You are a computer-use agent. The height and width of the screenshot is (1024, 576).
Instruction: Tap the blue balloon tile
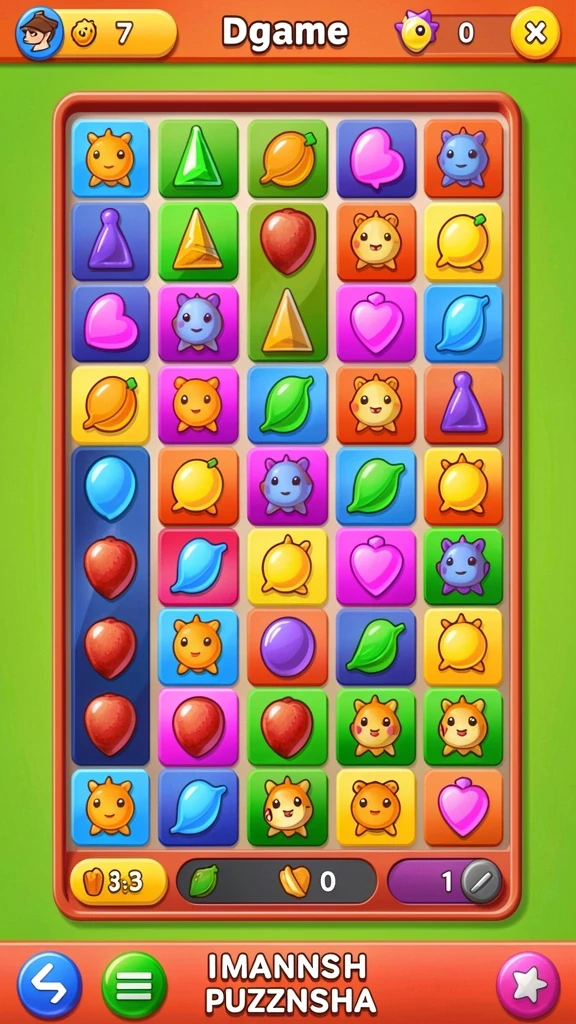click(x=110, y=487)
